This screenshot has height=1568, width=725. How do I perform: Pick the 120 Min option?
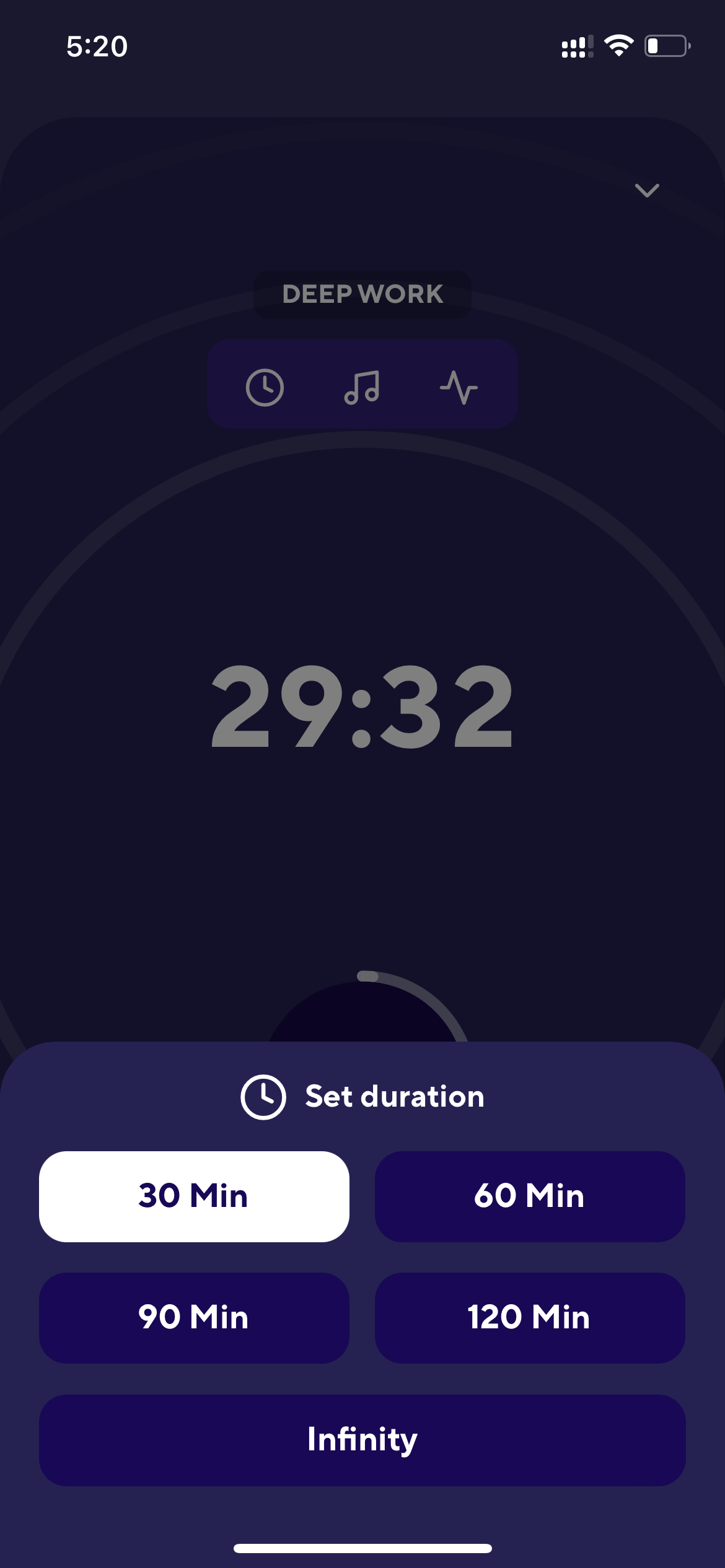[x=530, y=1318]
